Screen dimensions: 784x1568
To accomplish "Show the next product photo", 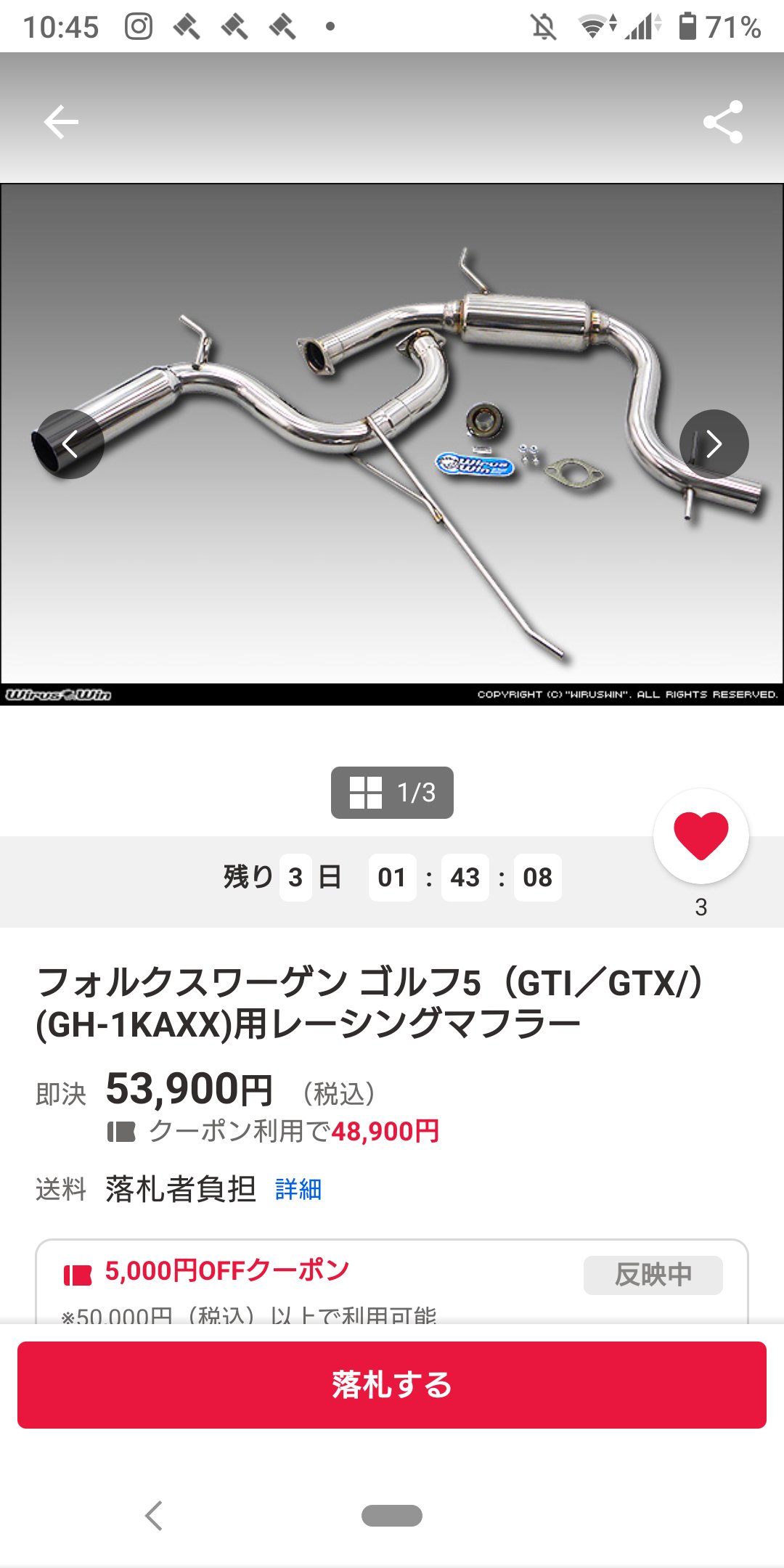I will coord(714,444).
